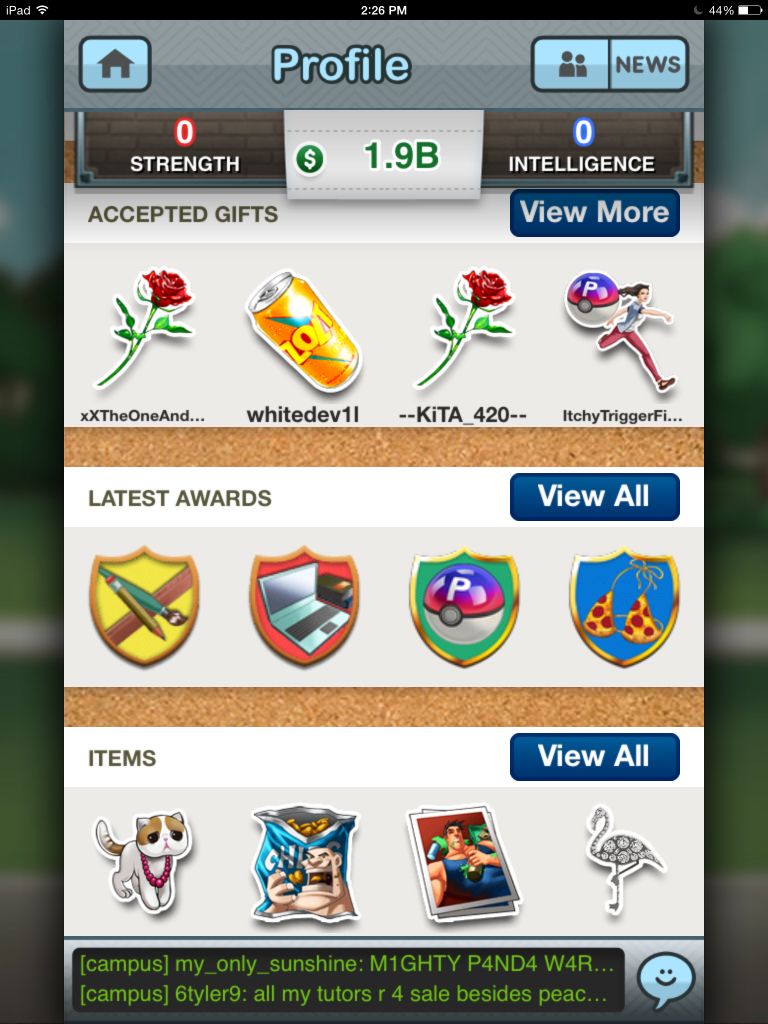Viewport: 768px width, 1024px height.
Task: View All latest awards
Action: tap(594, 497)
